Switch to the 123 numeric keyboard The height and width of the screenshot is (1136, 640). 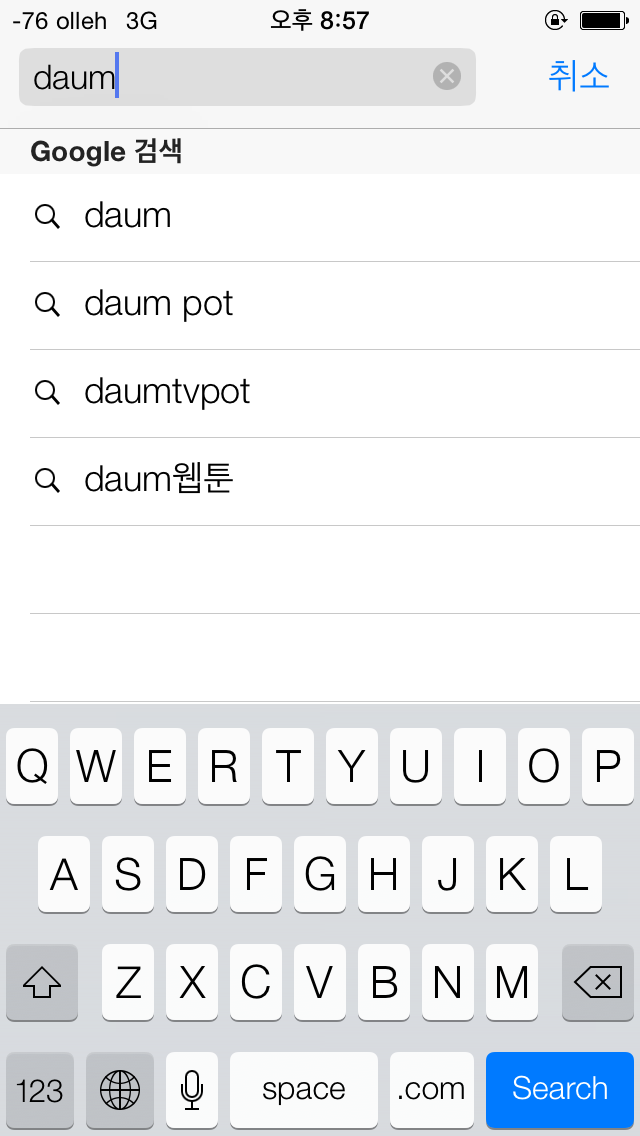40,1089
